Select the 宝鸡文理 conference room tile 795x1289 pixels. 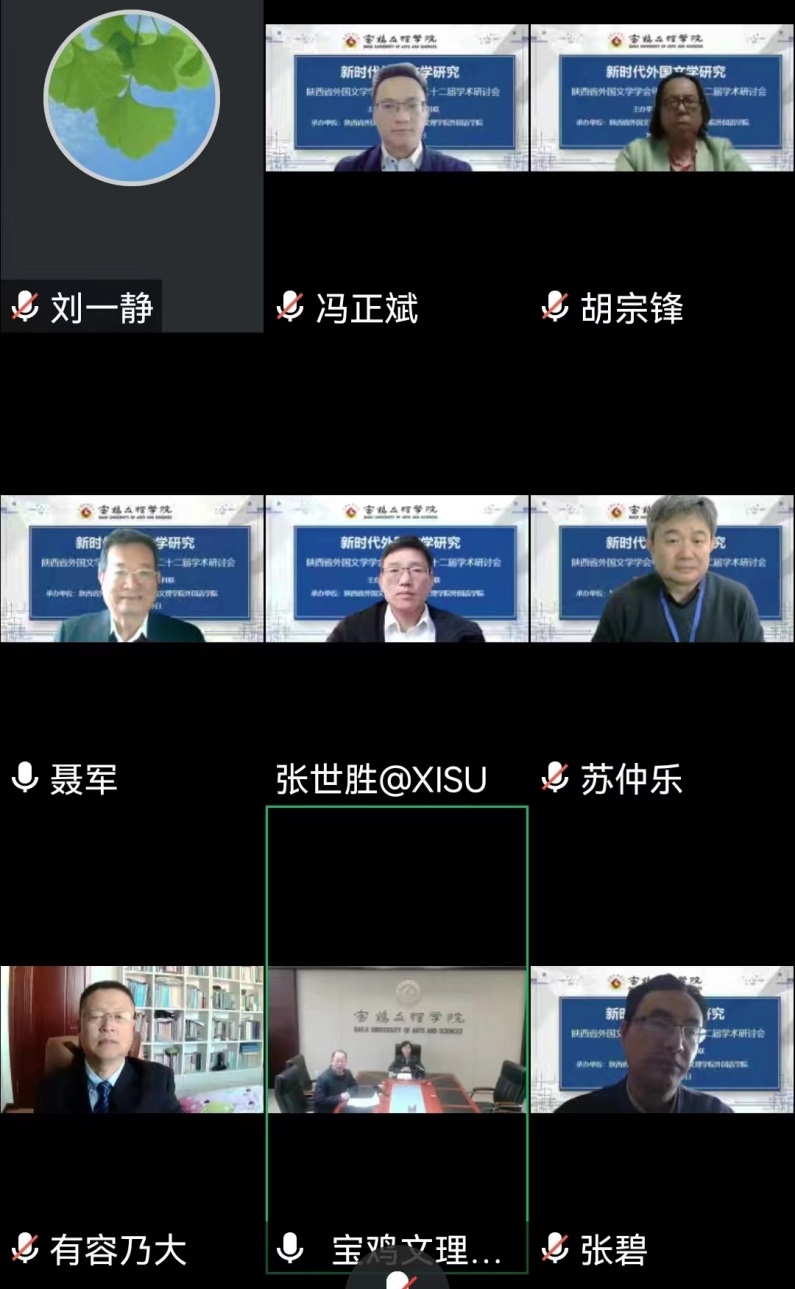(x=397, y=1040)
